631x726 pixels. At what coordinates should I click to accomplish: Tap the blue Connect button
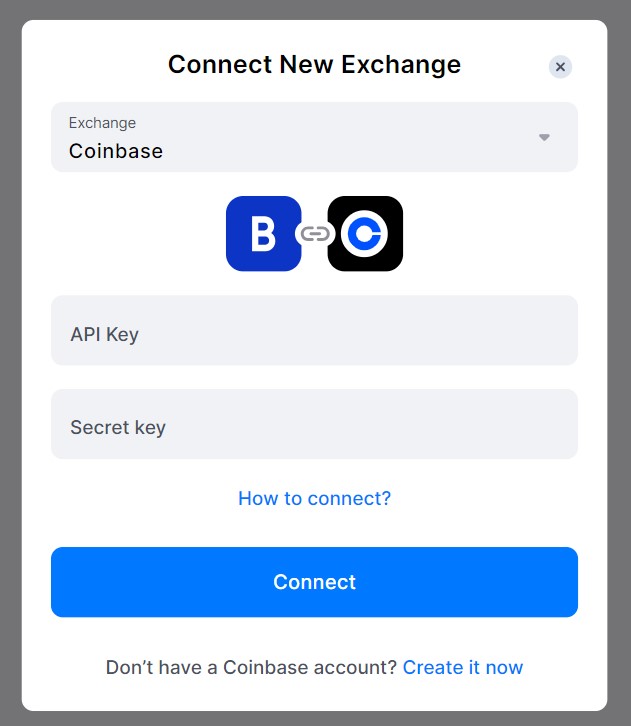314,582
